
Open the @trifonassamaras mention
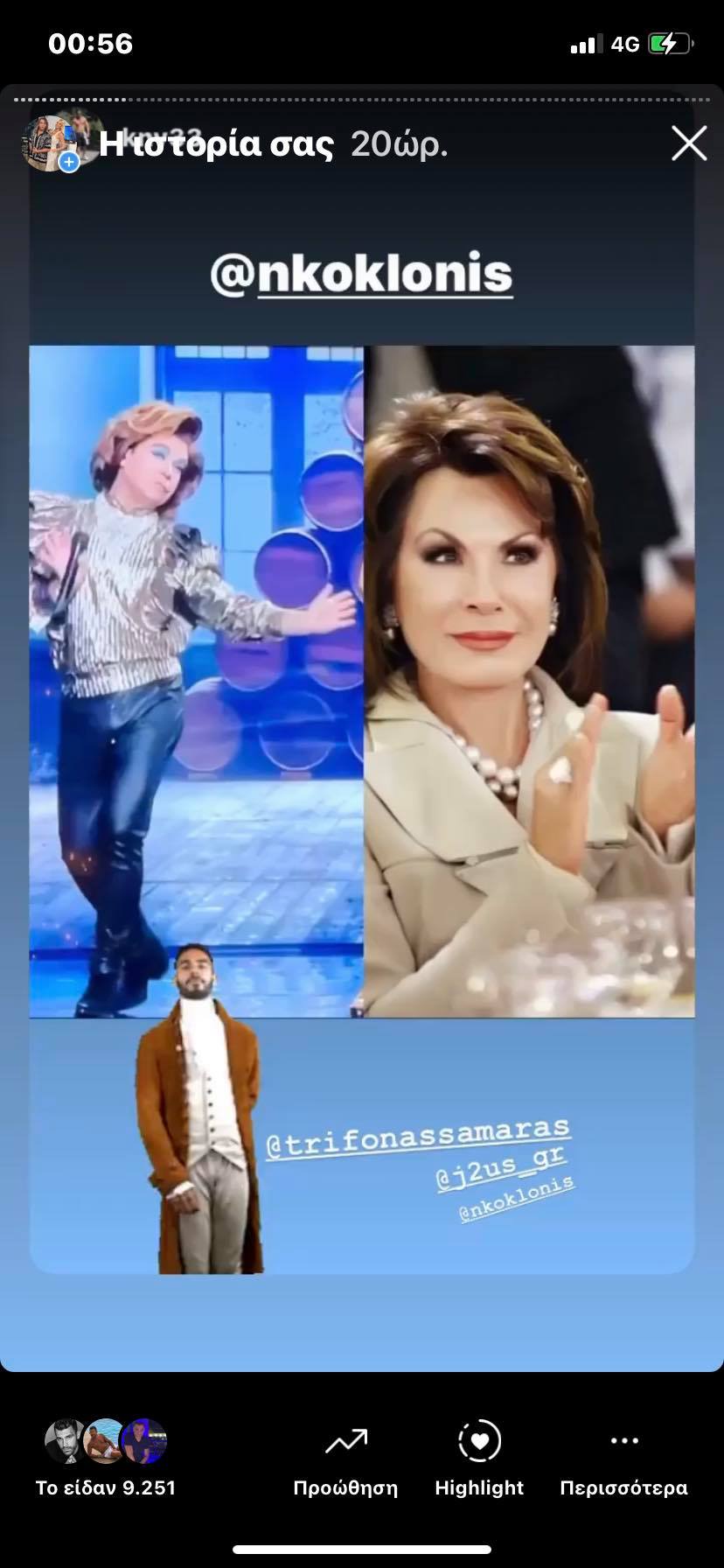tap(418, 1137)
